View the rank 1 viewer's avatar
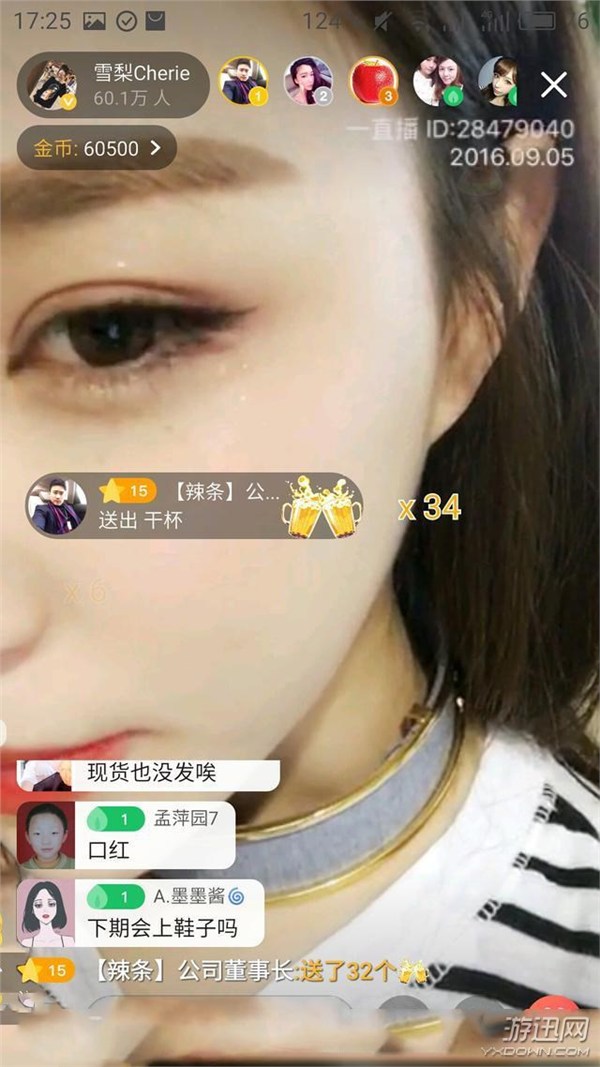 click(x=243, y=81)
